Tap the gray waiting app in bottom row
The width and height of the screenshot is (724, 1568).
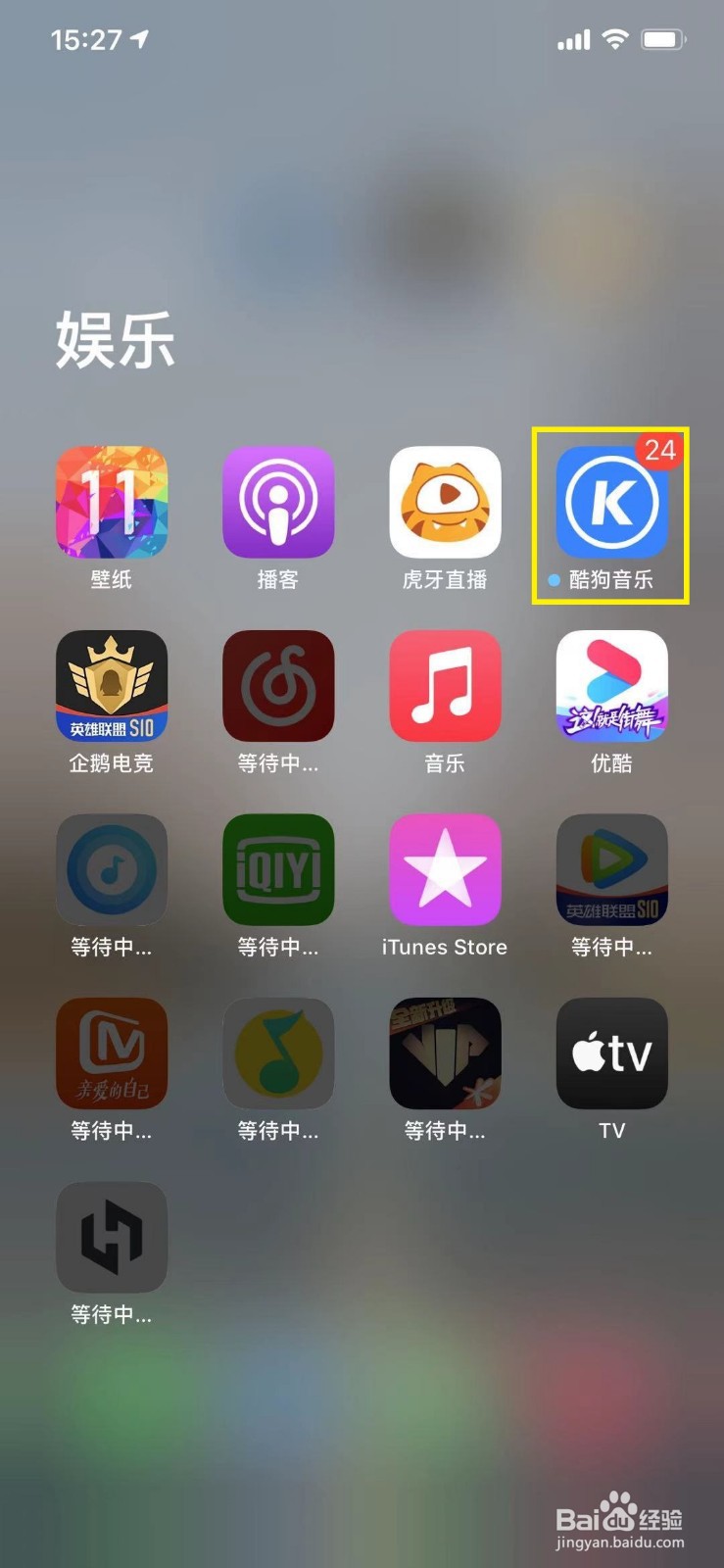pos(112,1238)
